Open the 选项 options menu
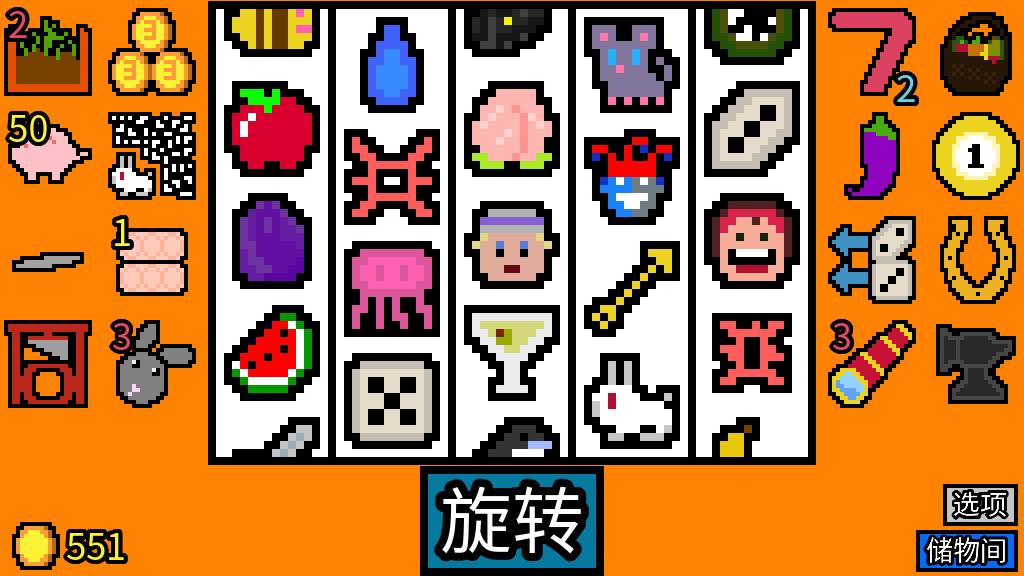 coord(980,505)
